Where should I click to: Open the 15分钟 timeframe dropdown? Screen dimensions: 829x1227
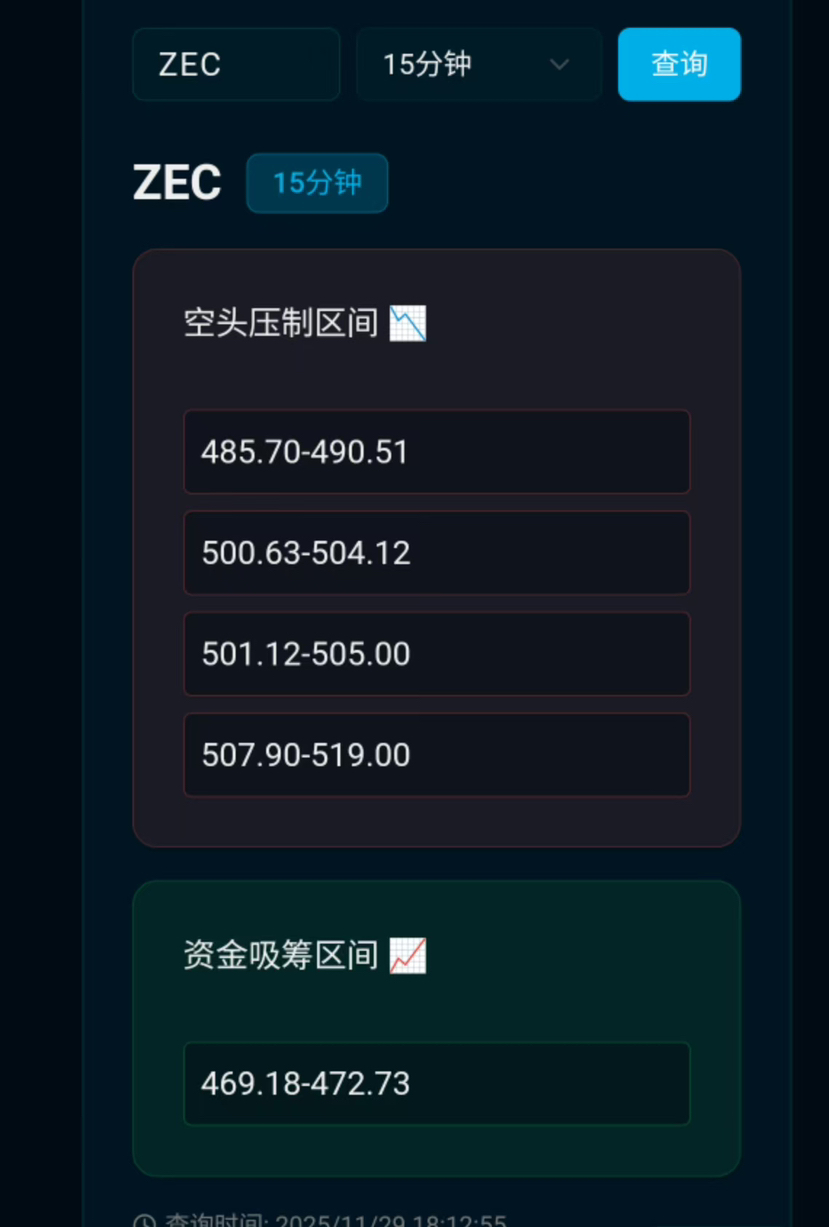478,65
